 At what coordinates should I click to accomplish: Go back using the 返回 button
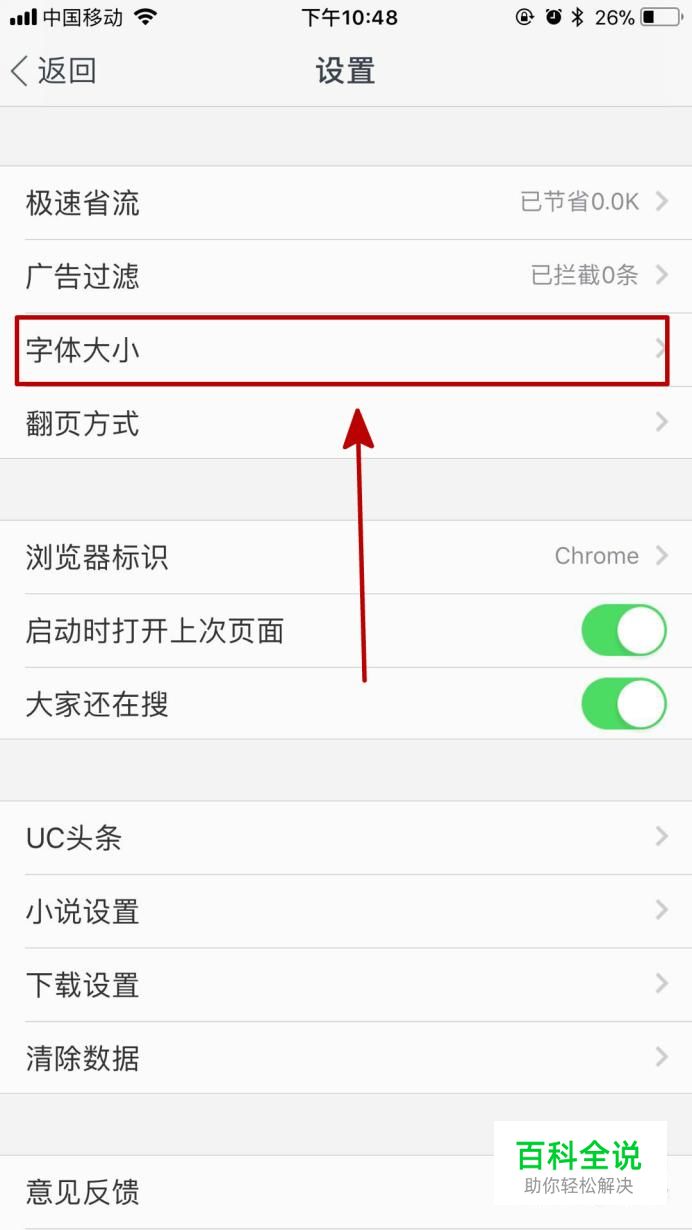[54, 71]
